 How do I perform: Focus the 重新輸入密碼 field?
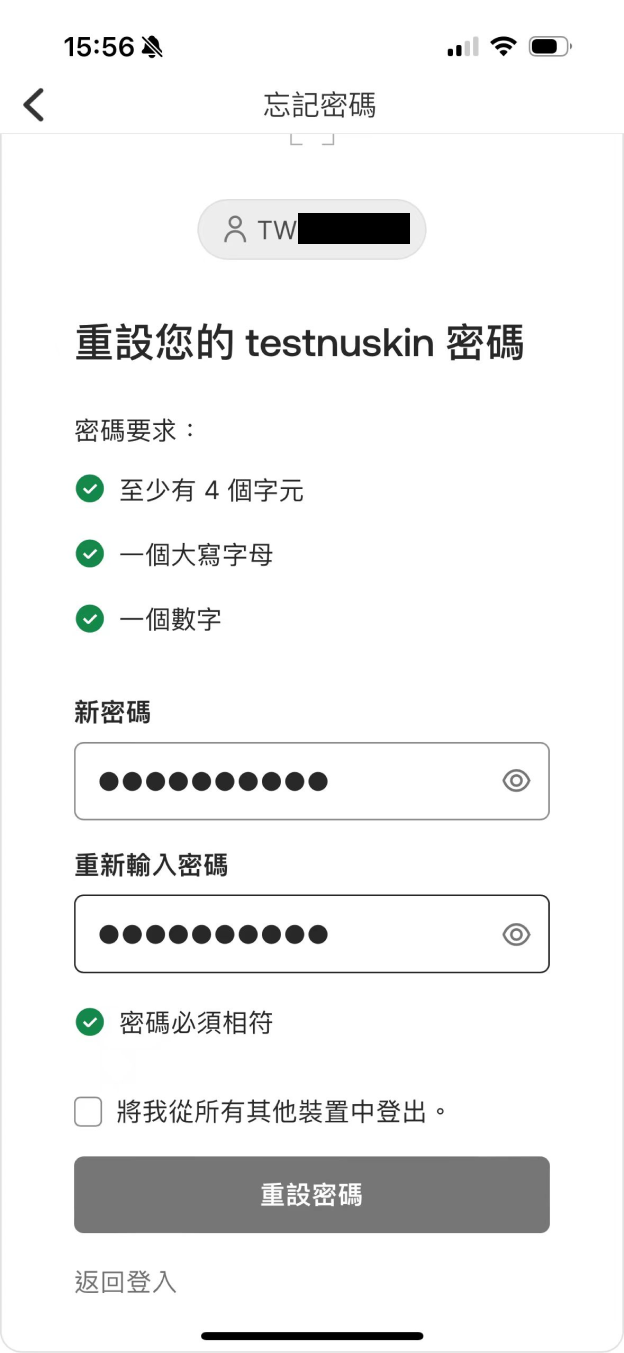tap(312, 934)
